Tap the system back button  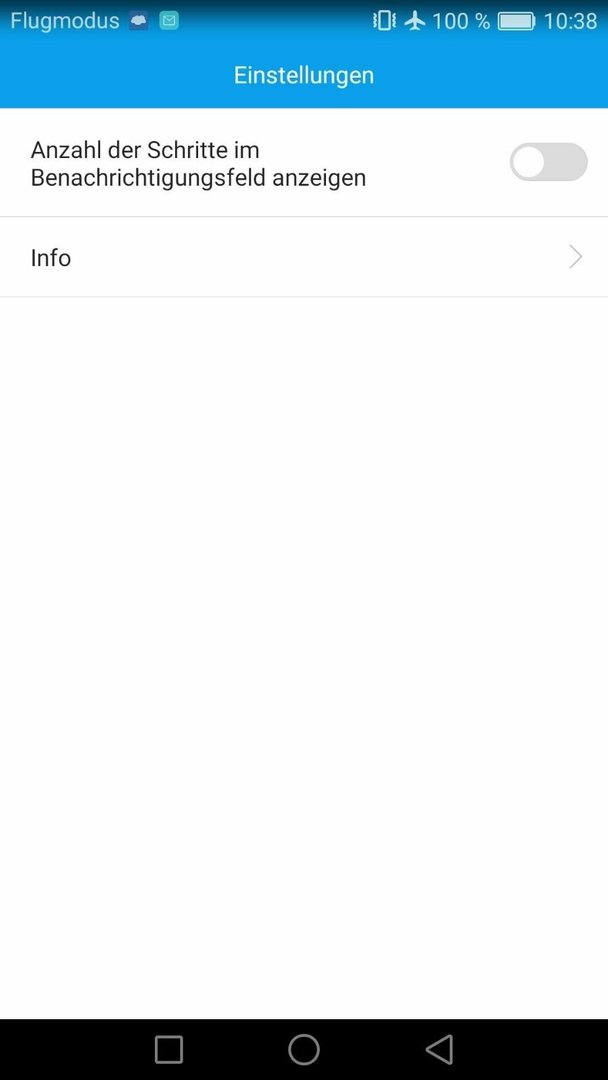pos(439,1049)
